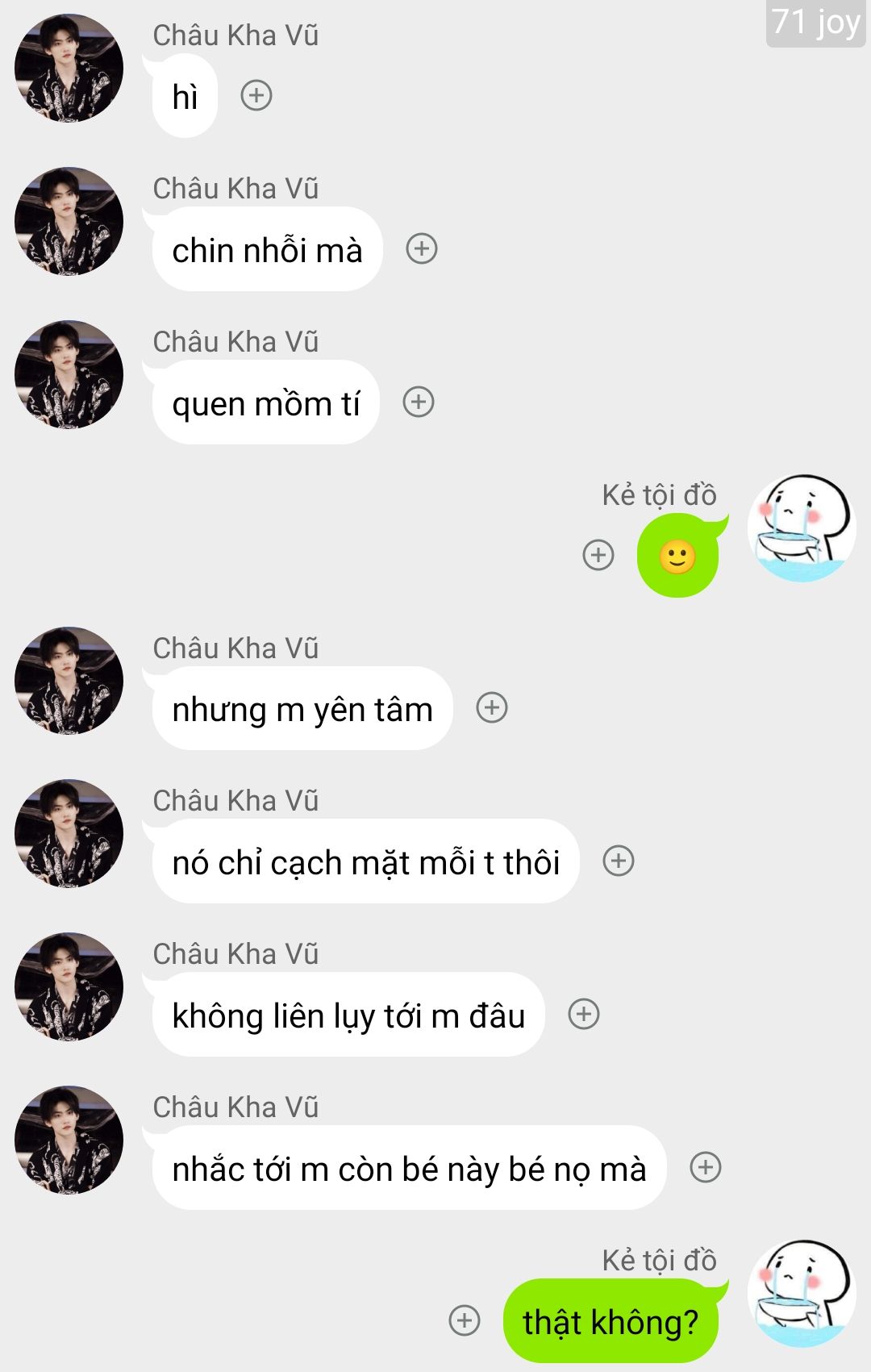The height and width of the screenshot is (1372, 871).
Task: Tap plus icon beside "nhắc tới m còn bé này"
Action: (x=706, y=1167)
